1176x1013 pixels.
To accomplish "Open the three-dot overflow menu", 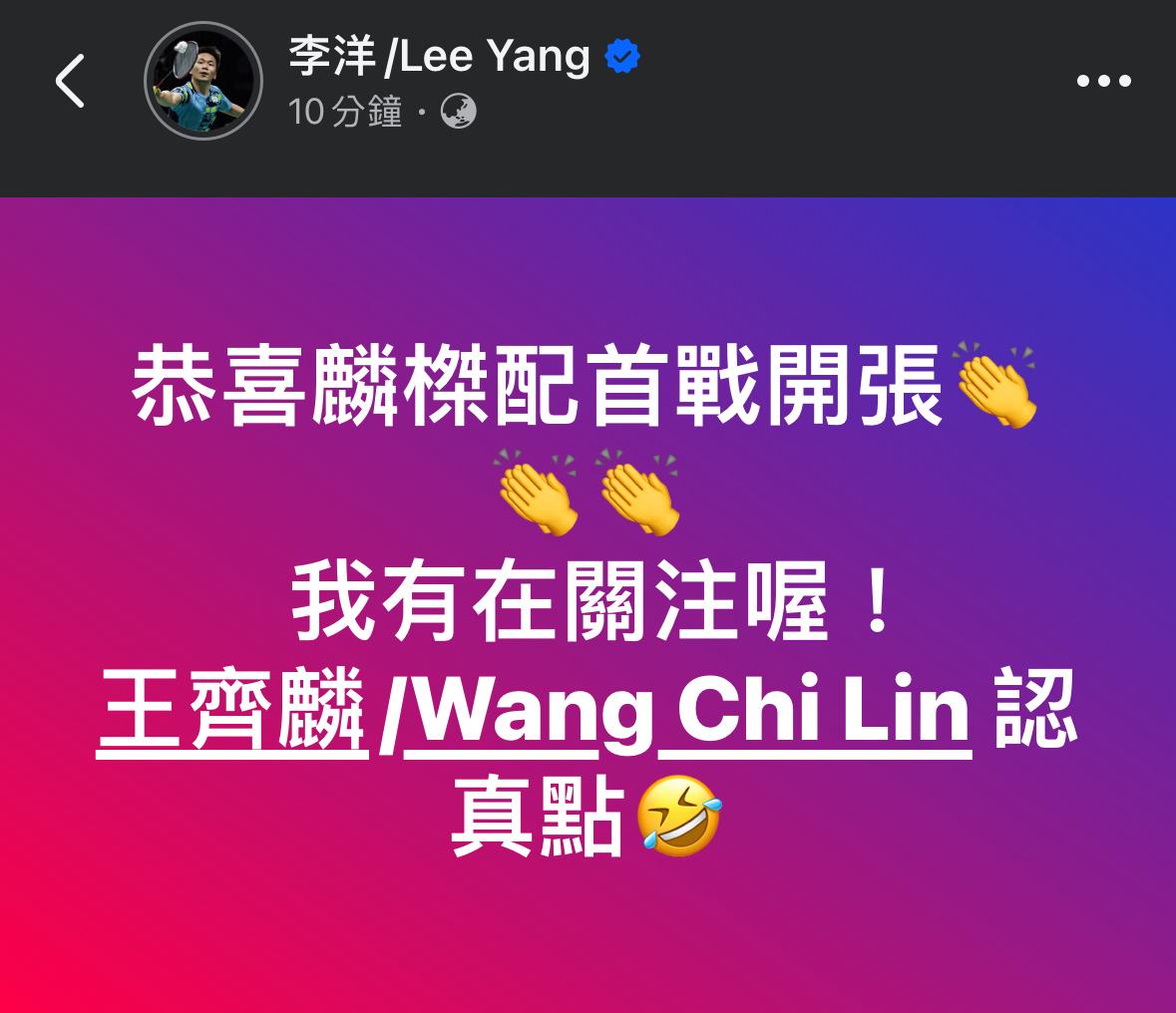I will coord(1104,82).
